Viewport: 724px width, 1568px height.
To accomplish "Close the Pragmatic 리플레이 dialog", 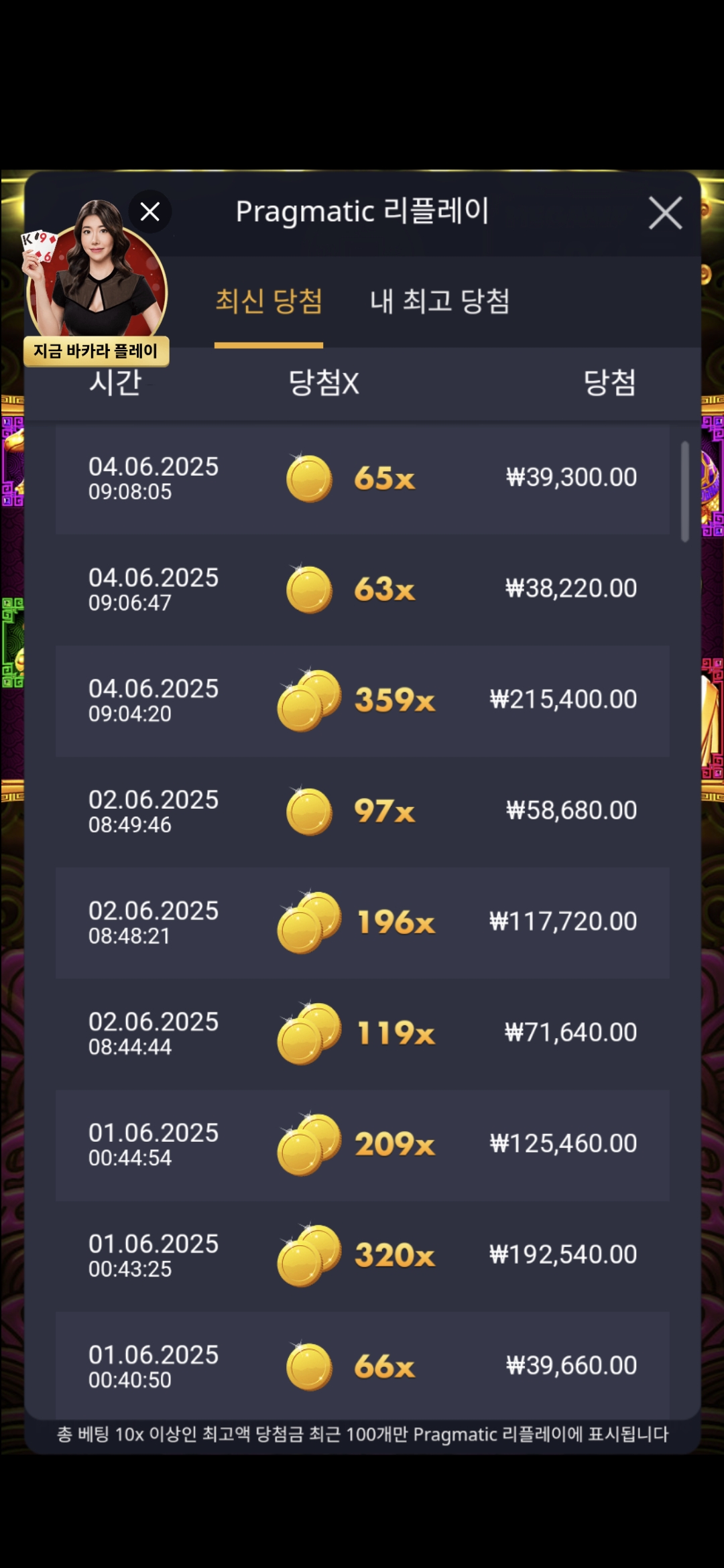I will 665,213.
